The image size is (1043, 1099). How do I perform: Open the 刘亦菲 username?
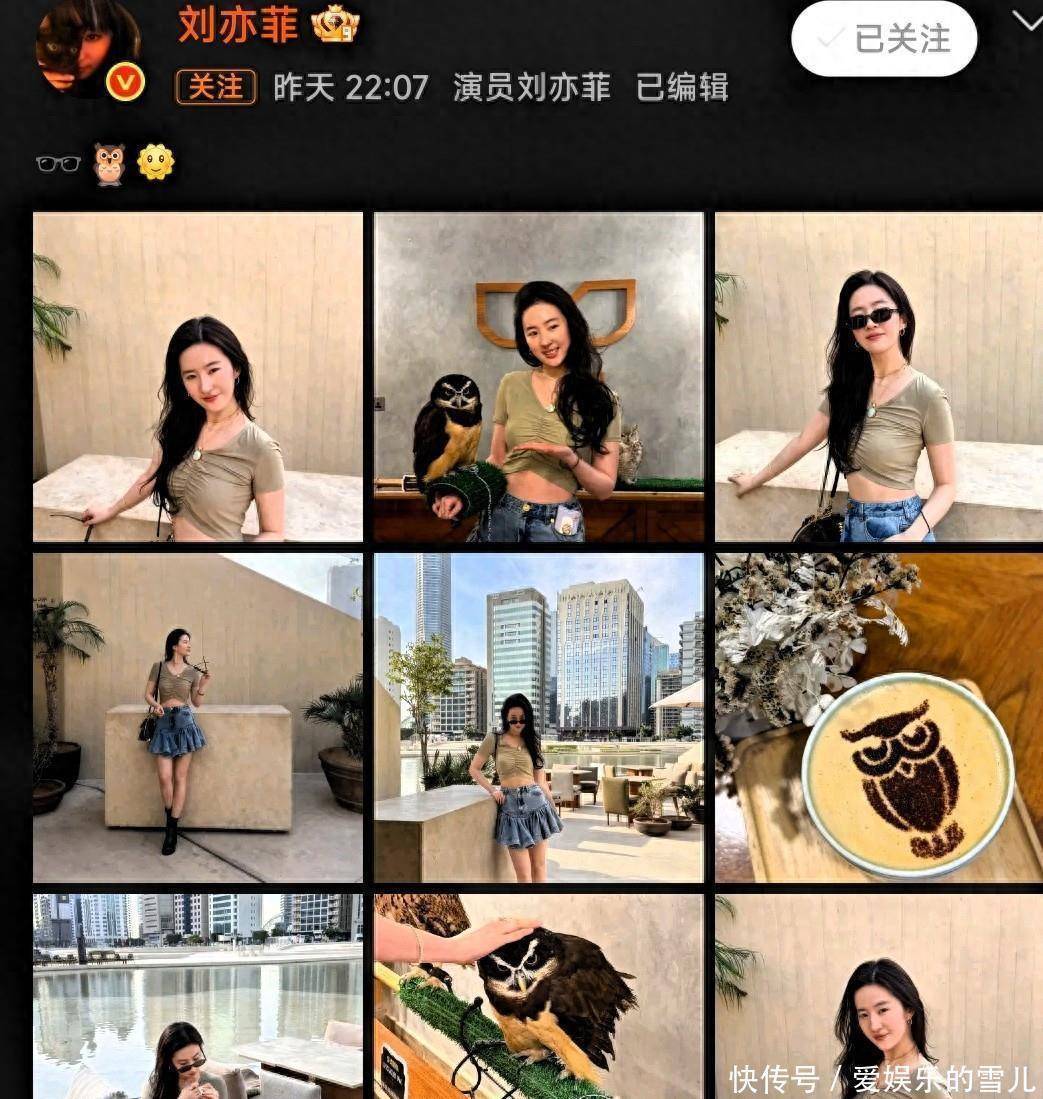238,24
